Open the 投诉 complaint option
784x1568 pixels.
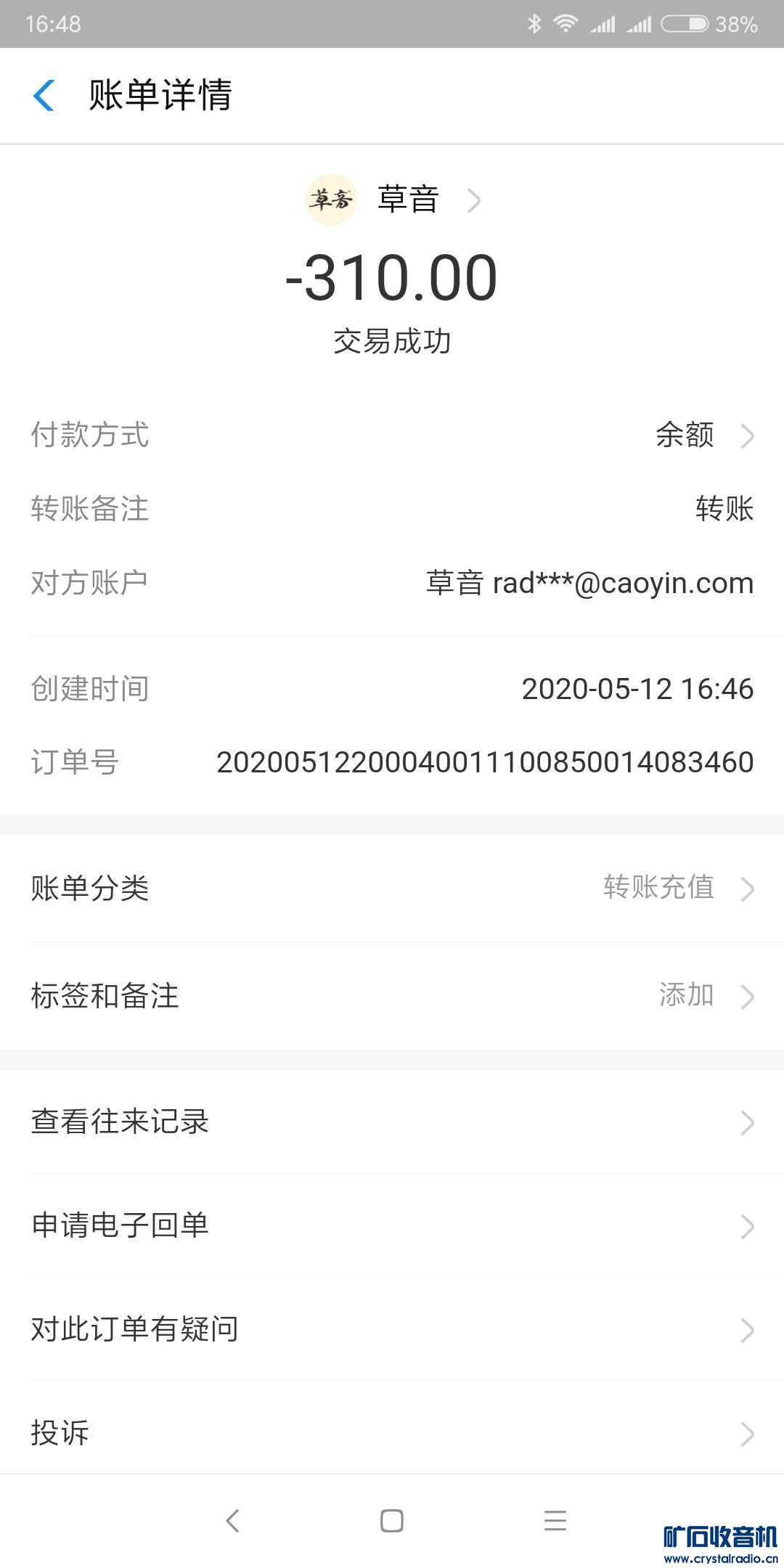(x=392, y=1432)
